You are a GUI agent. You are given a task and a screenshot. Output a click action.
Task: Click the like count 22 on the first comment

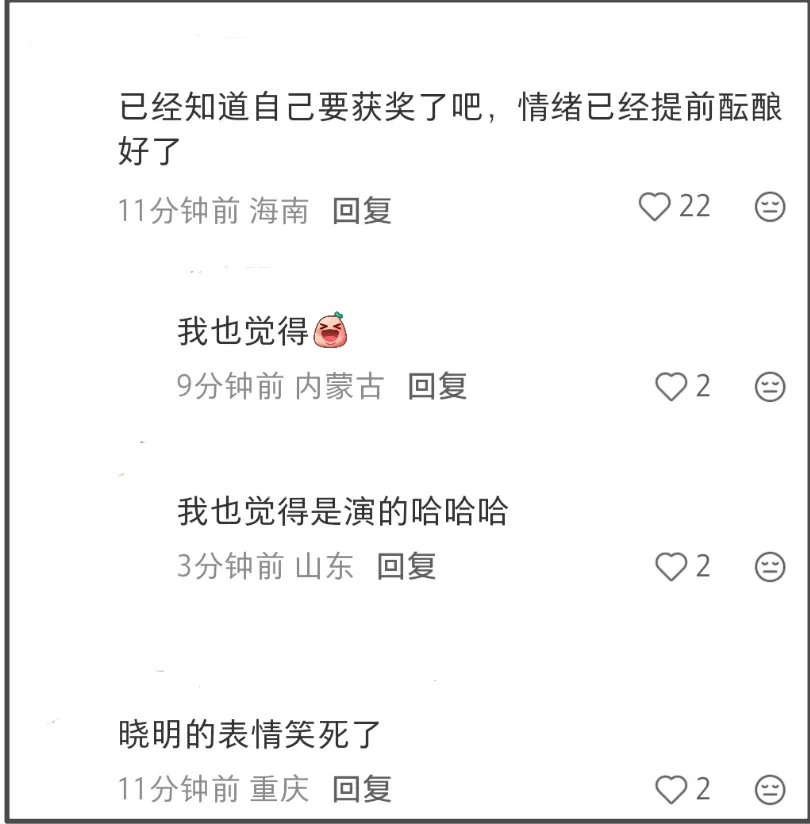[696, 206]
